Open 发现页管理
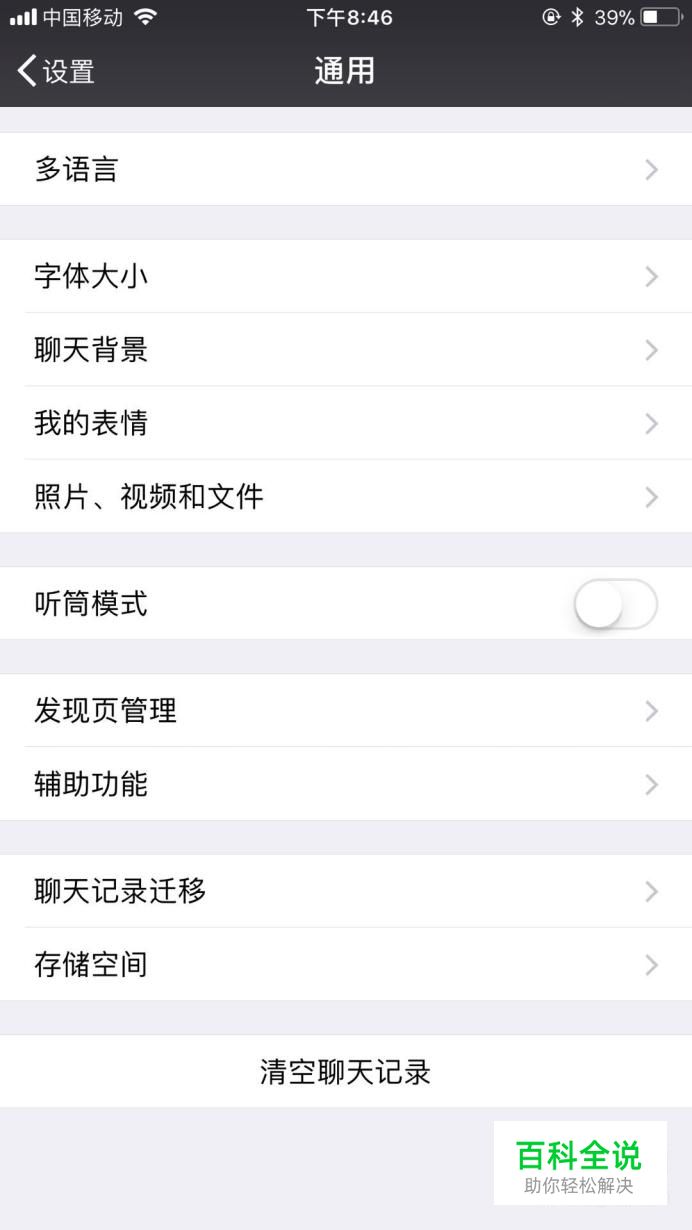This screenshot has height=1230, width=692. (346, 711)
